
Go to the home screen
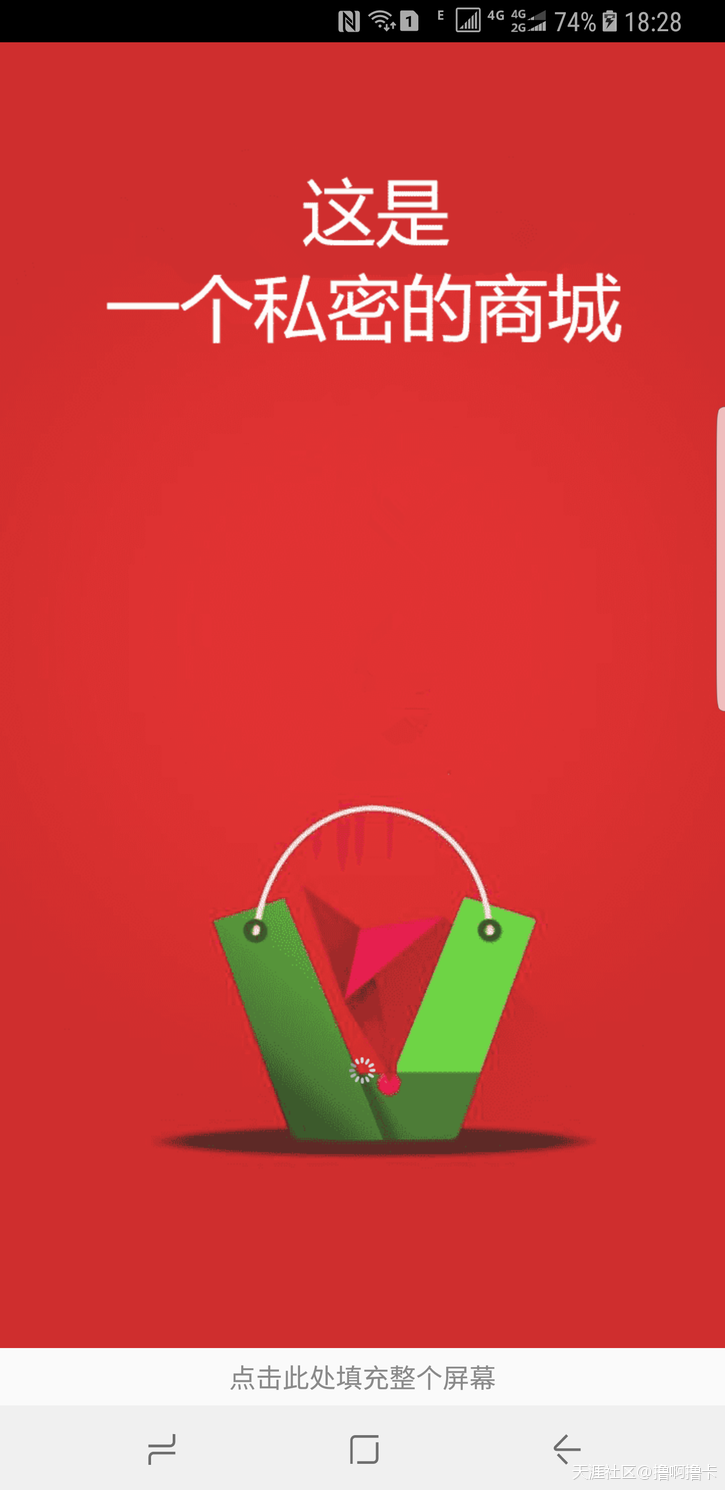click(x=364, y=1449)
